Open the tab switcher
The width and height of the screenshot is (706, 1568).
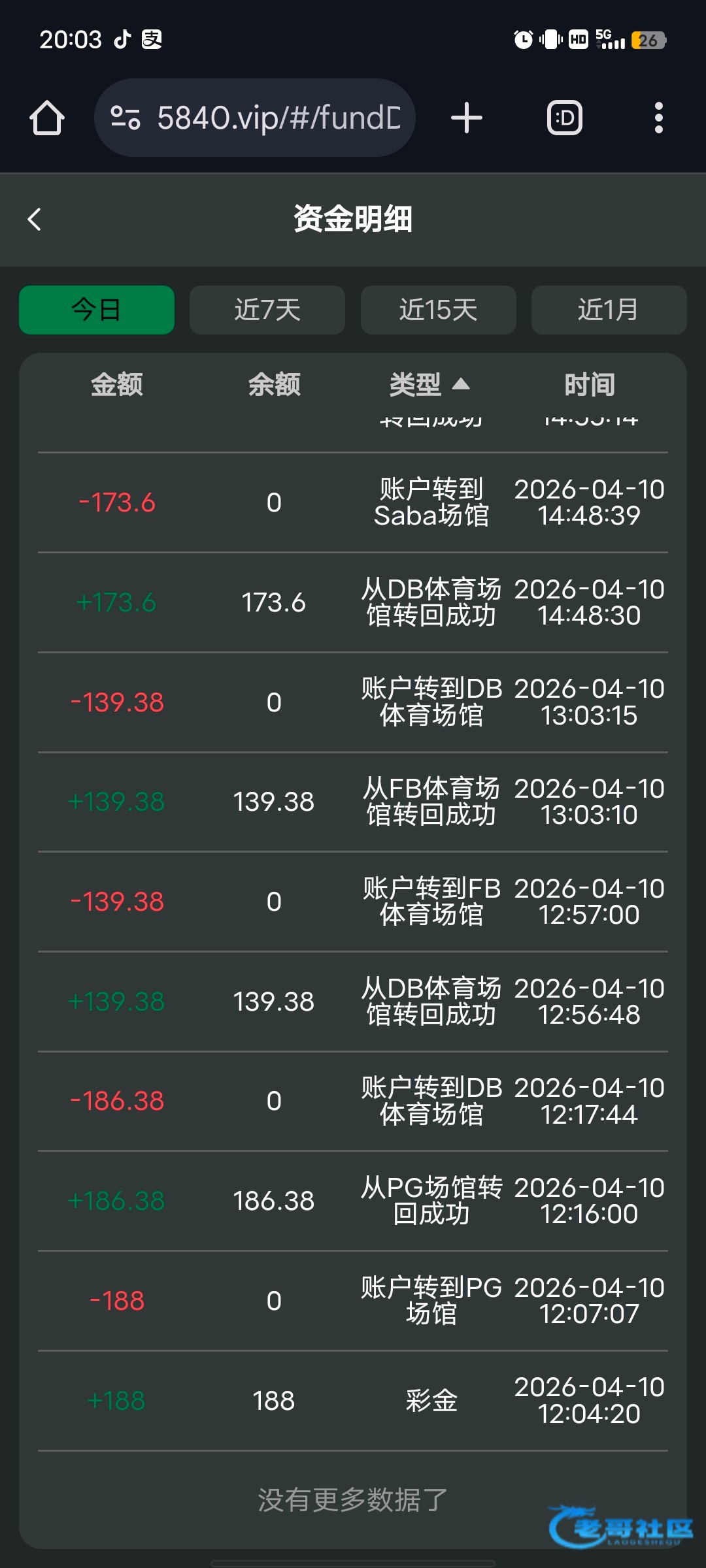tap(565, 118)
